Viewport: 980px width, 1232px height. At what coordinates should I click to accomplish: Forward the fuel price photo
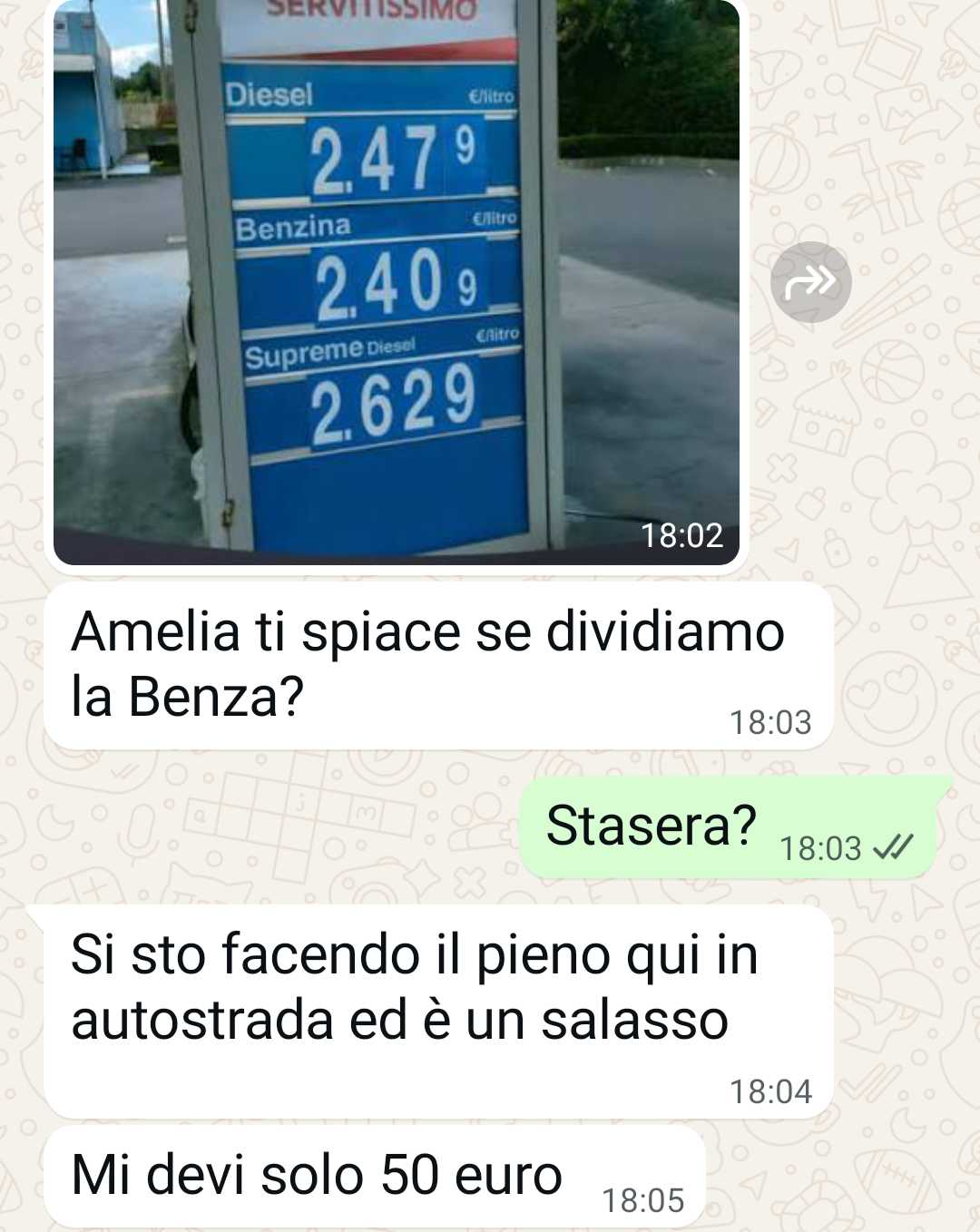click(809, 282)
